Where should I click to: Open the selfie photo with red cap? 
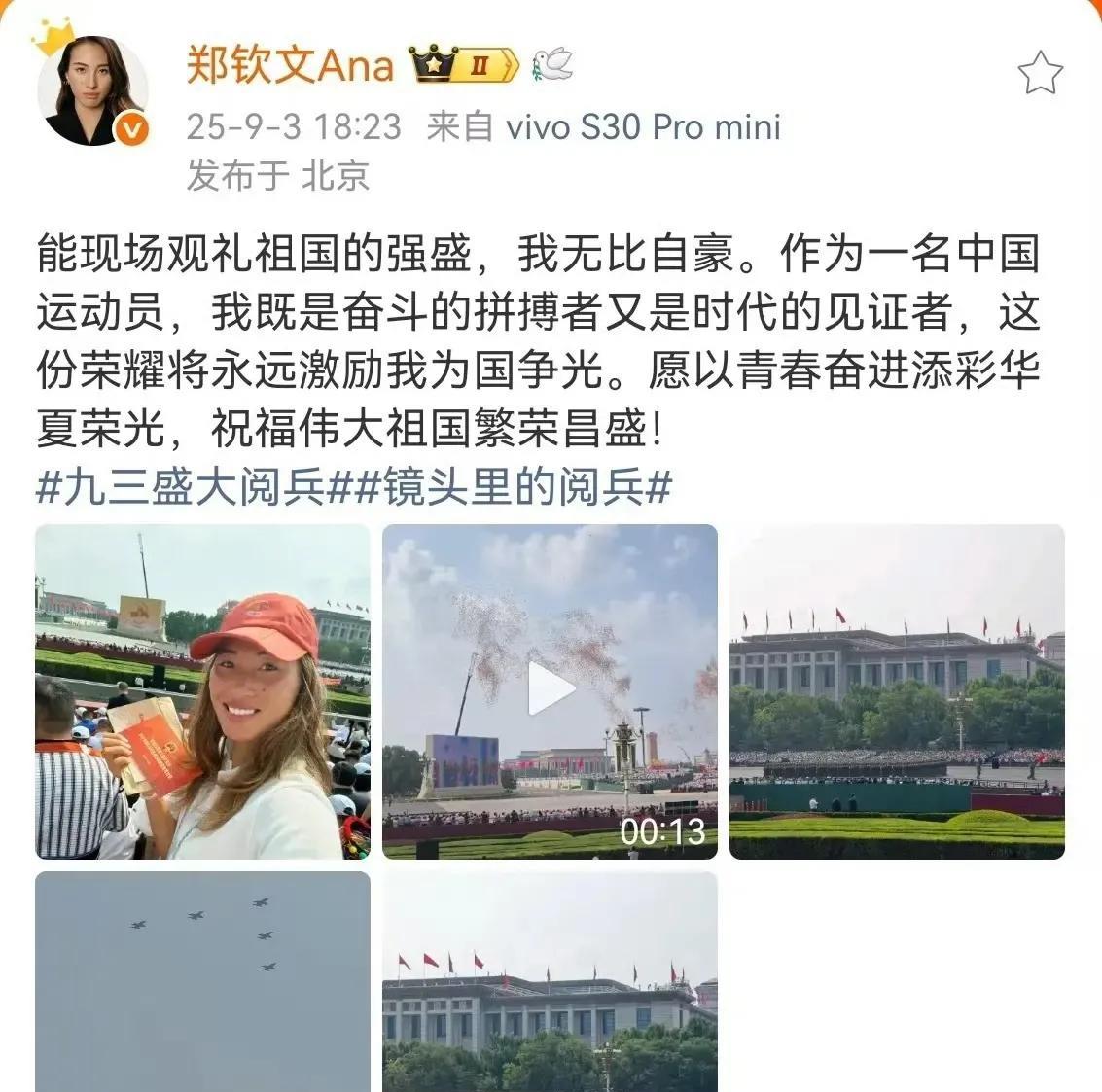(x=202, y=691)
